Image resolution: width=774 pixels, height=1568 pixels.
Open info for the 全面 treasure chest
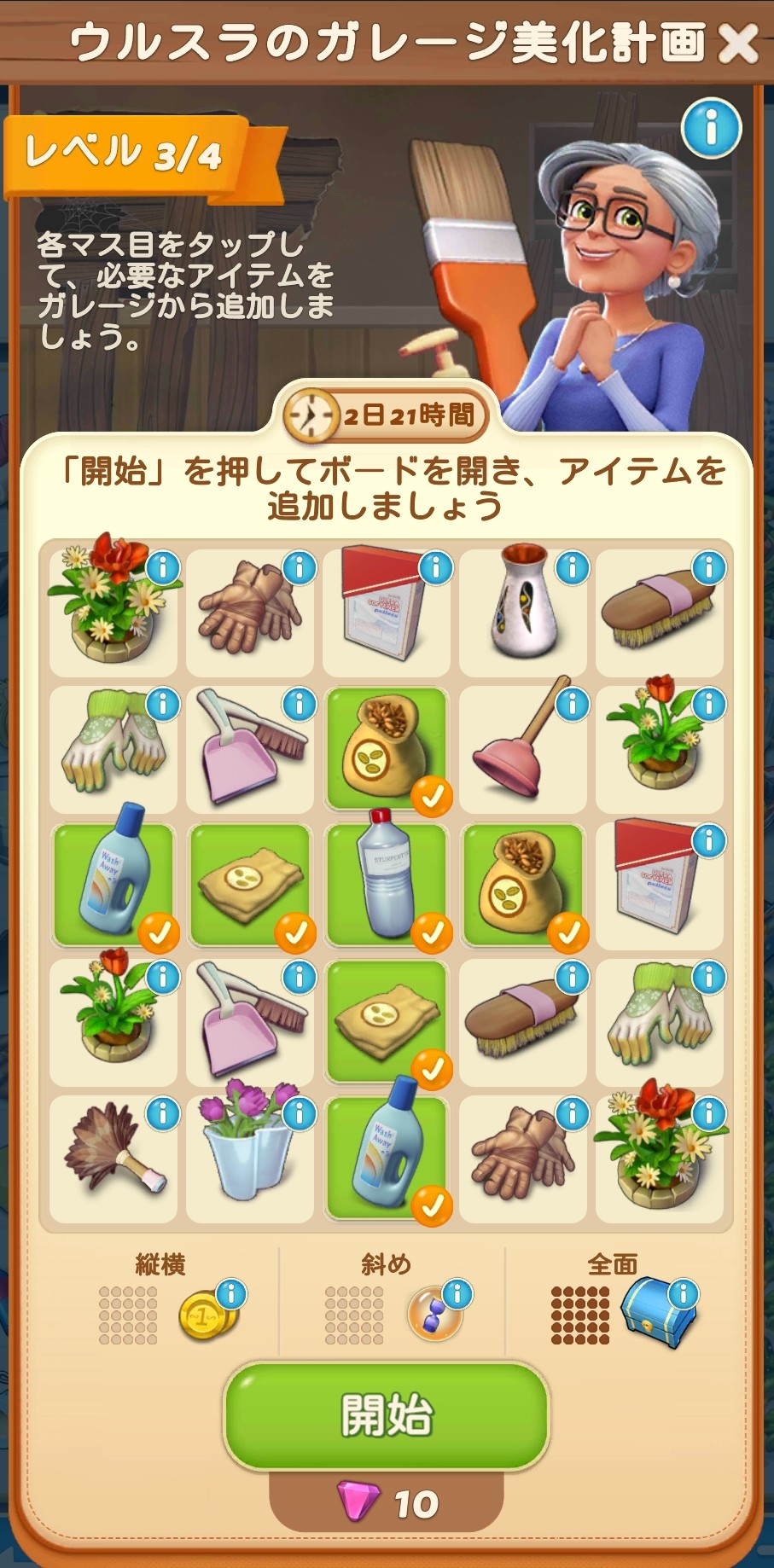683,1294
